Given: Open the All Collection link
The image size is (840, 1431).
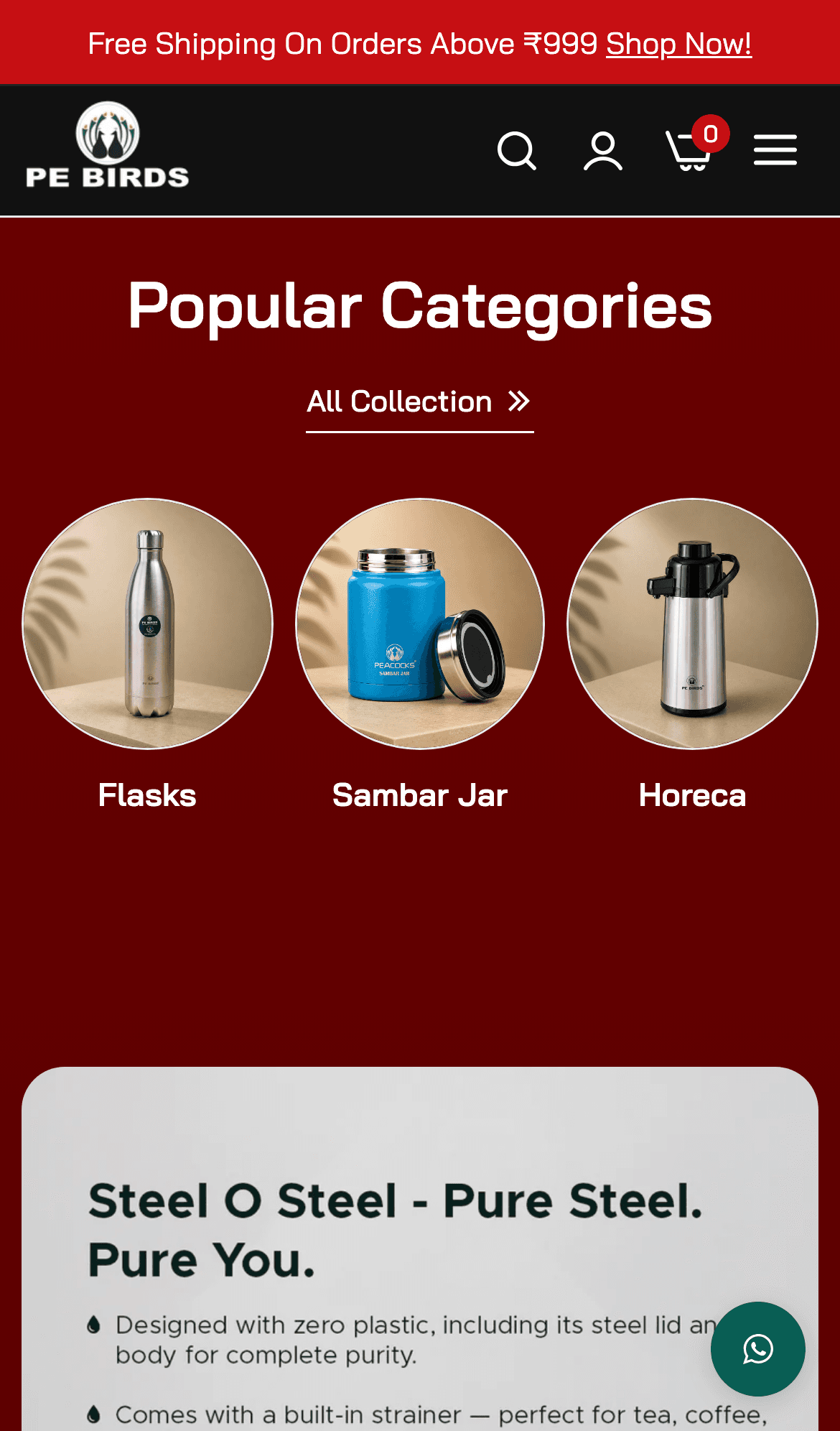Looking at the screenshot, I should click(x=419, y=402).
